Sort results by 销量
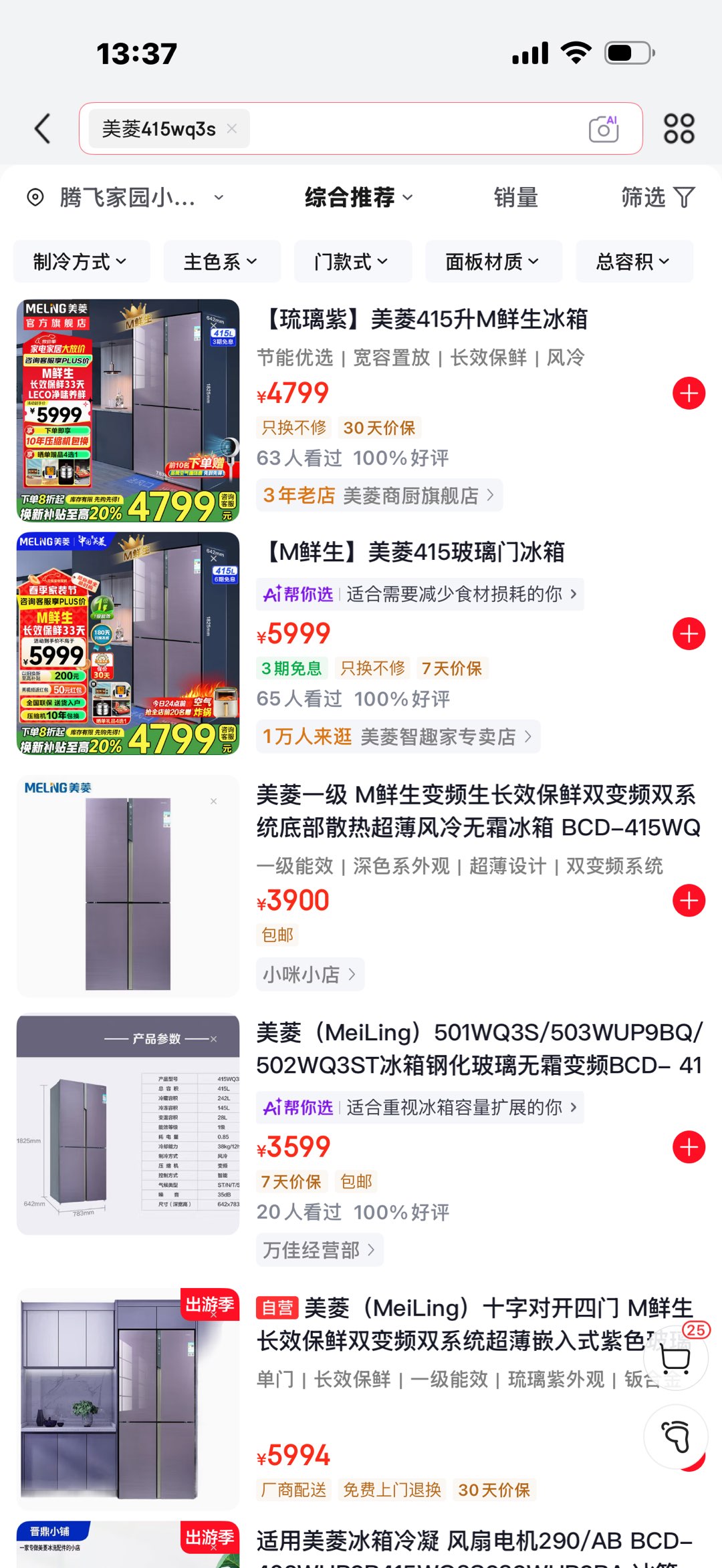The height and width of the screenshot is (1568, 722). pos(515,198)
